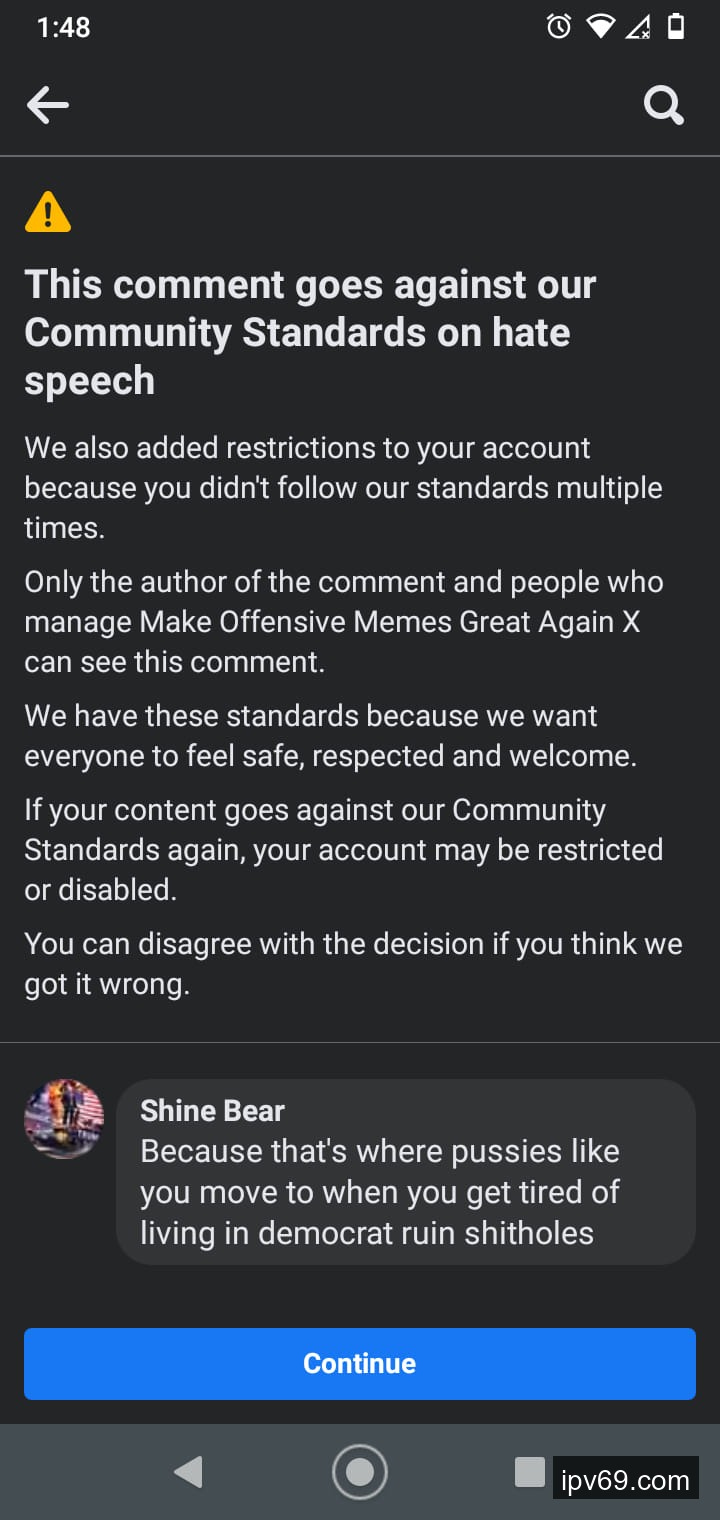
Task: Open the search magnifier icon
Action: pos(663,104)
